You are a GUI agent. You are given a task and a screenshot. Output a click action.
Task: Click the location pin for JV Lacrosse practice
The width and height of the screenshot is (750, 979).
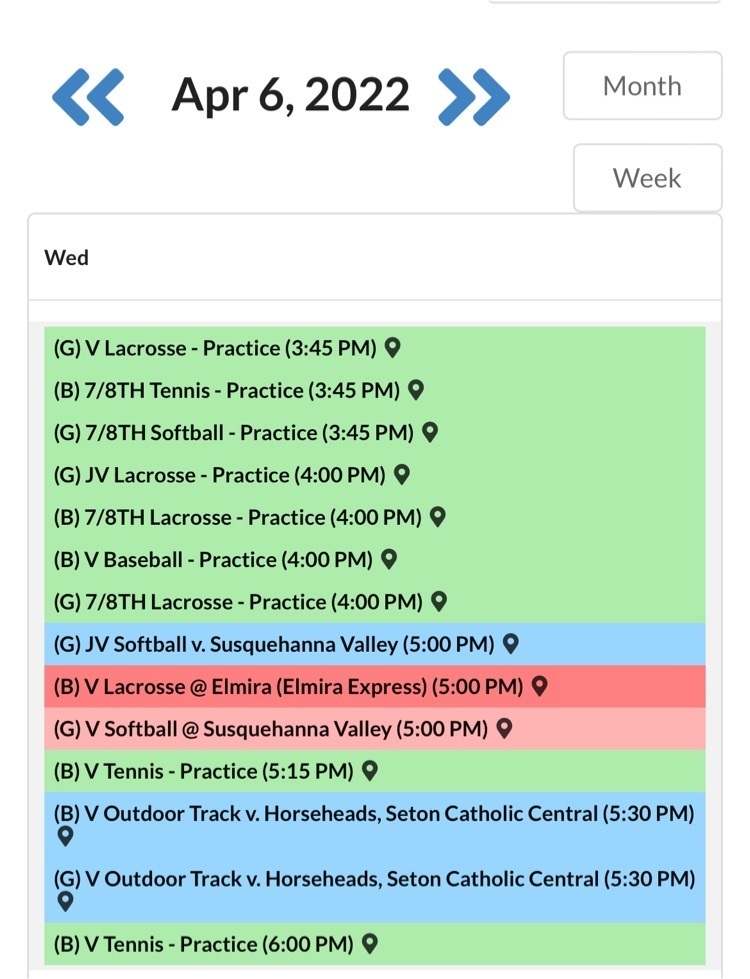402,474
